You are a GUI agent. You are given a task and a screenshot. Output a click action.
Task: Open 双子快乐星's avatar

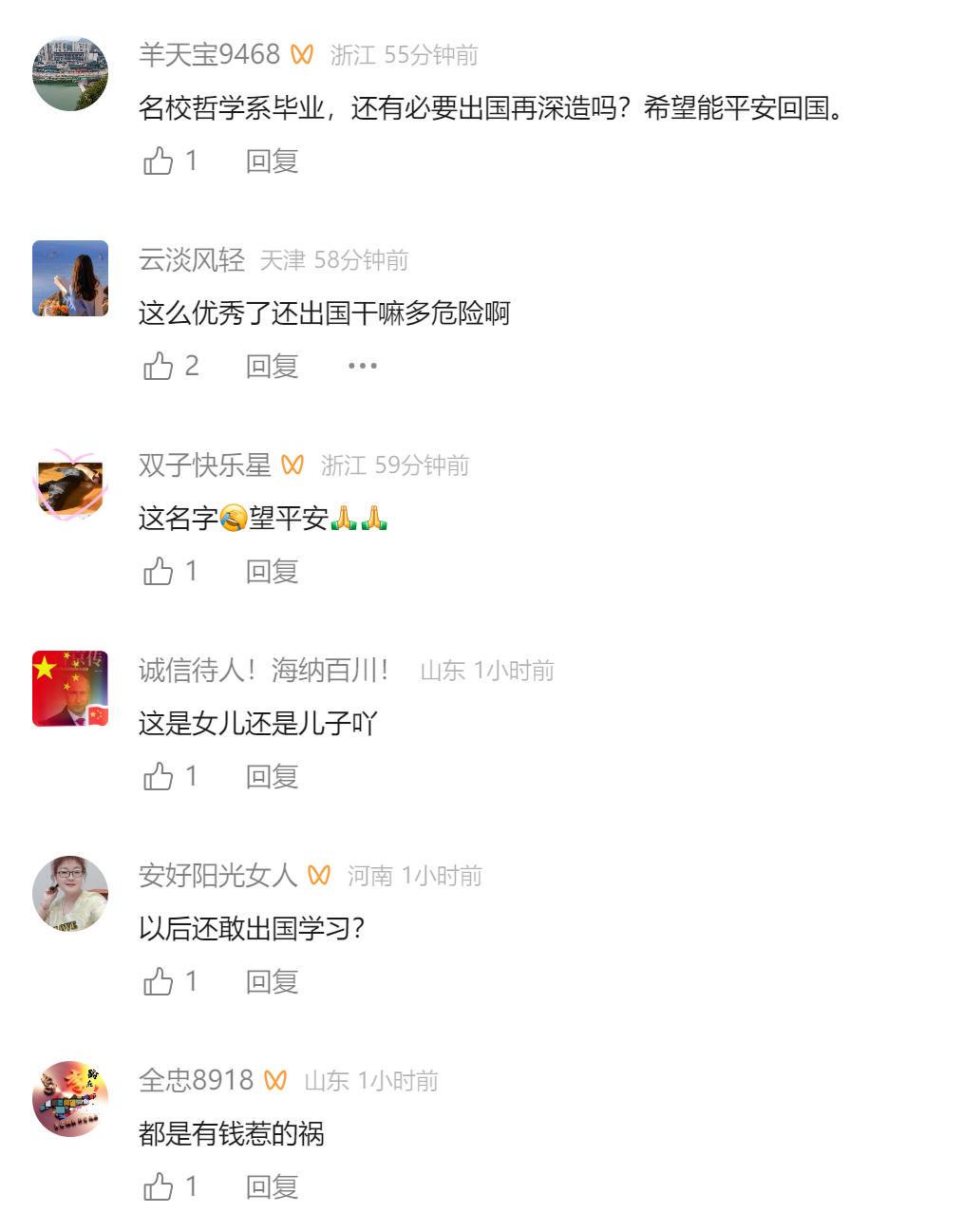point(70,483)
